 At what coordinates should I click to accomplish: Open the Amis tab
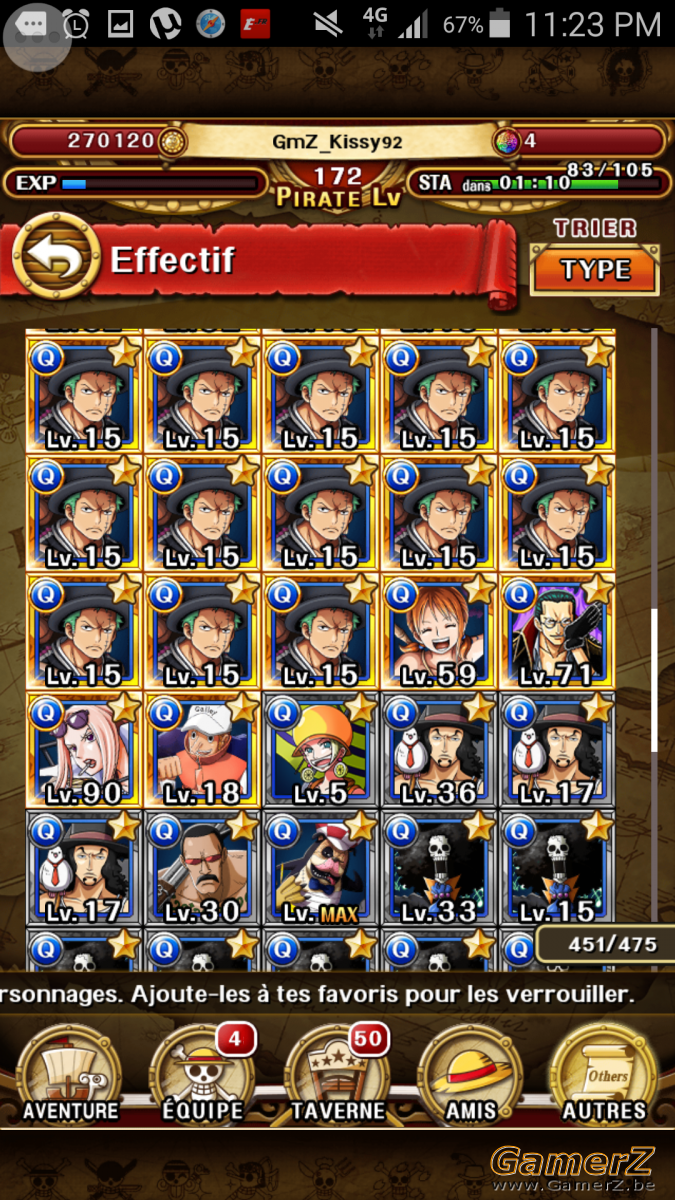pyautogui.click(x=471, y=1074)
